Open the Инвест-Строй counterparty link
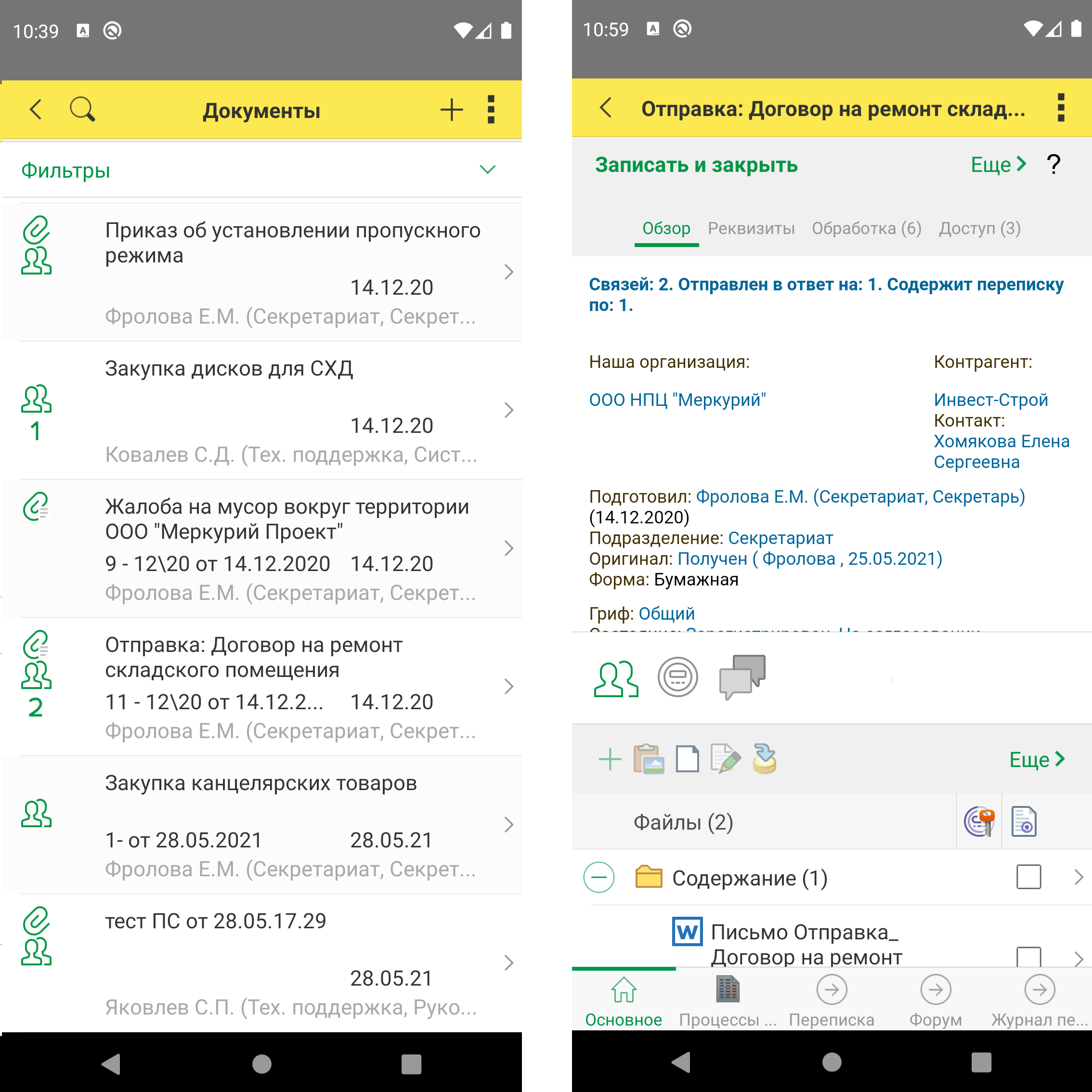The height and width of the screenshot is (1092, 1092). (990, 400)
